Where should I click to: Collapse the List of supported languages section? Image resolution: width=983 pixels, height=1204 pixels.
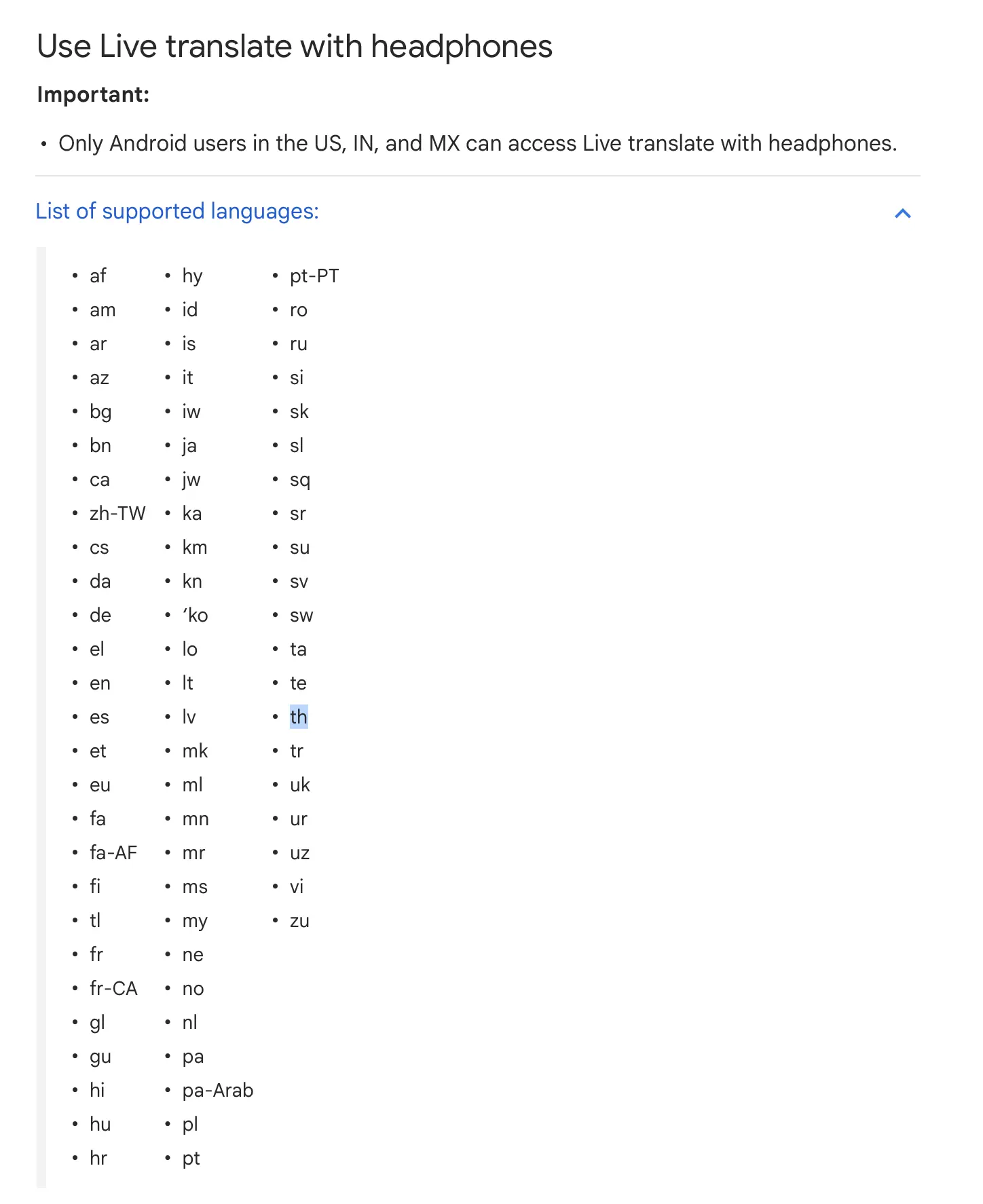902,214
